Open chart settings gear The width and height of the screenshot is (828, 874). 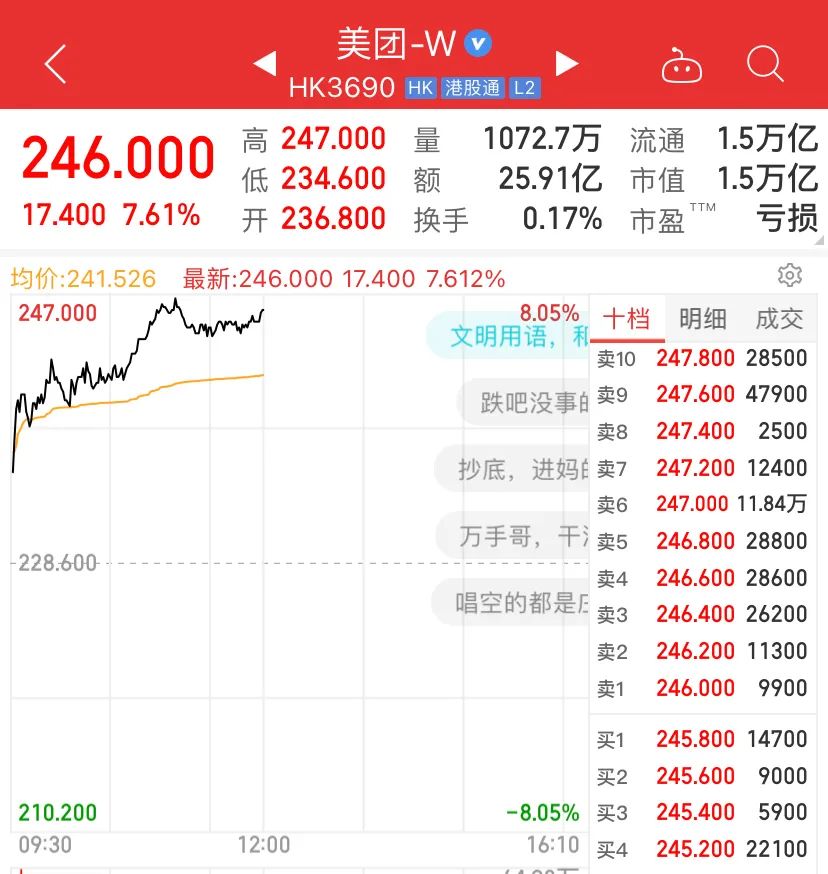coord(789,275)
